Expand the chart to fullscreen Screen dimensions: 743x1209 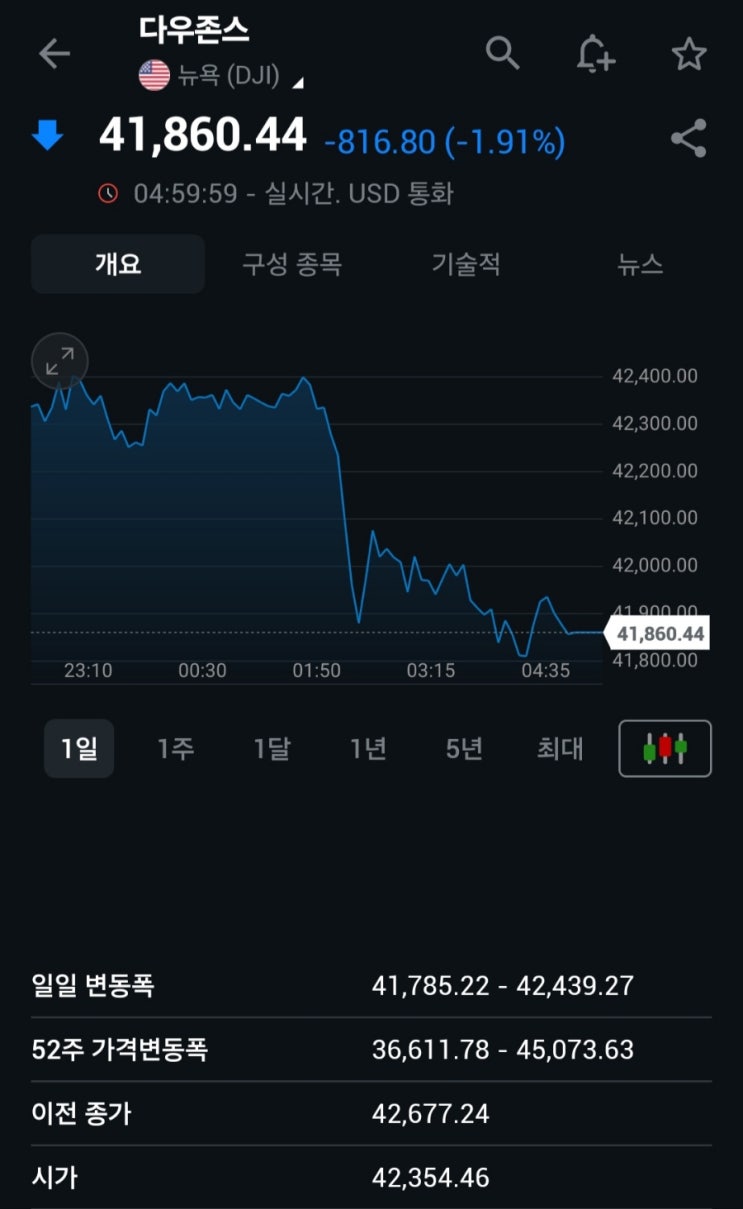(60, 361)
